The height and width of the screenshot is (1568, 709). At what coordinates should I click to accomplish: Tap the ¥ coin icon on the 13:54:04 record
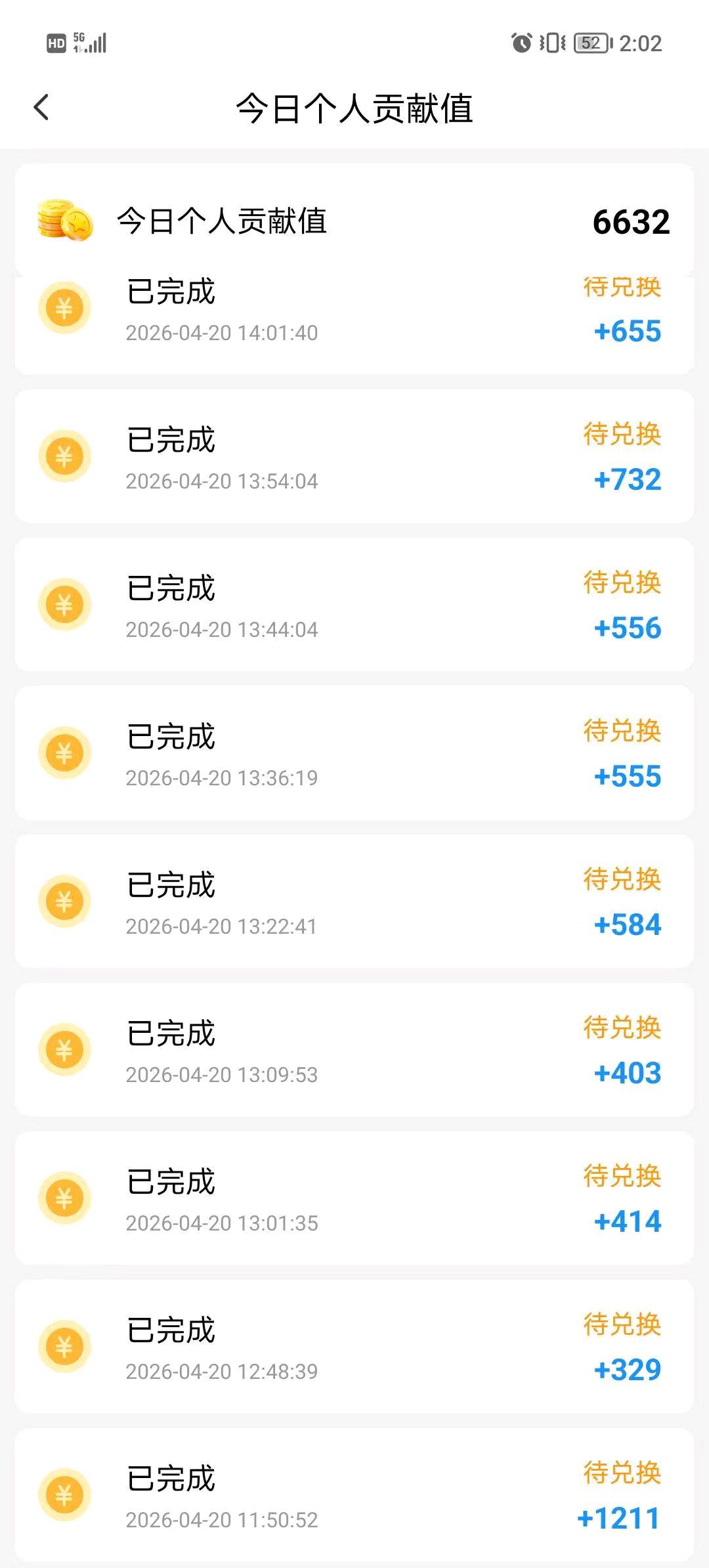click(64, 455)
